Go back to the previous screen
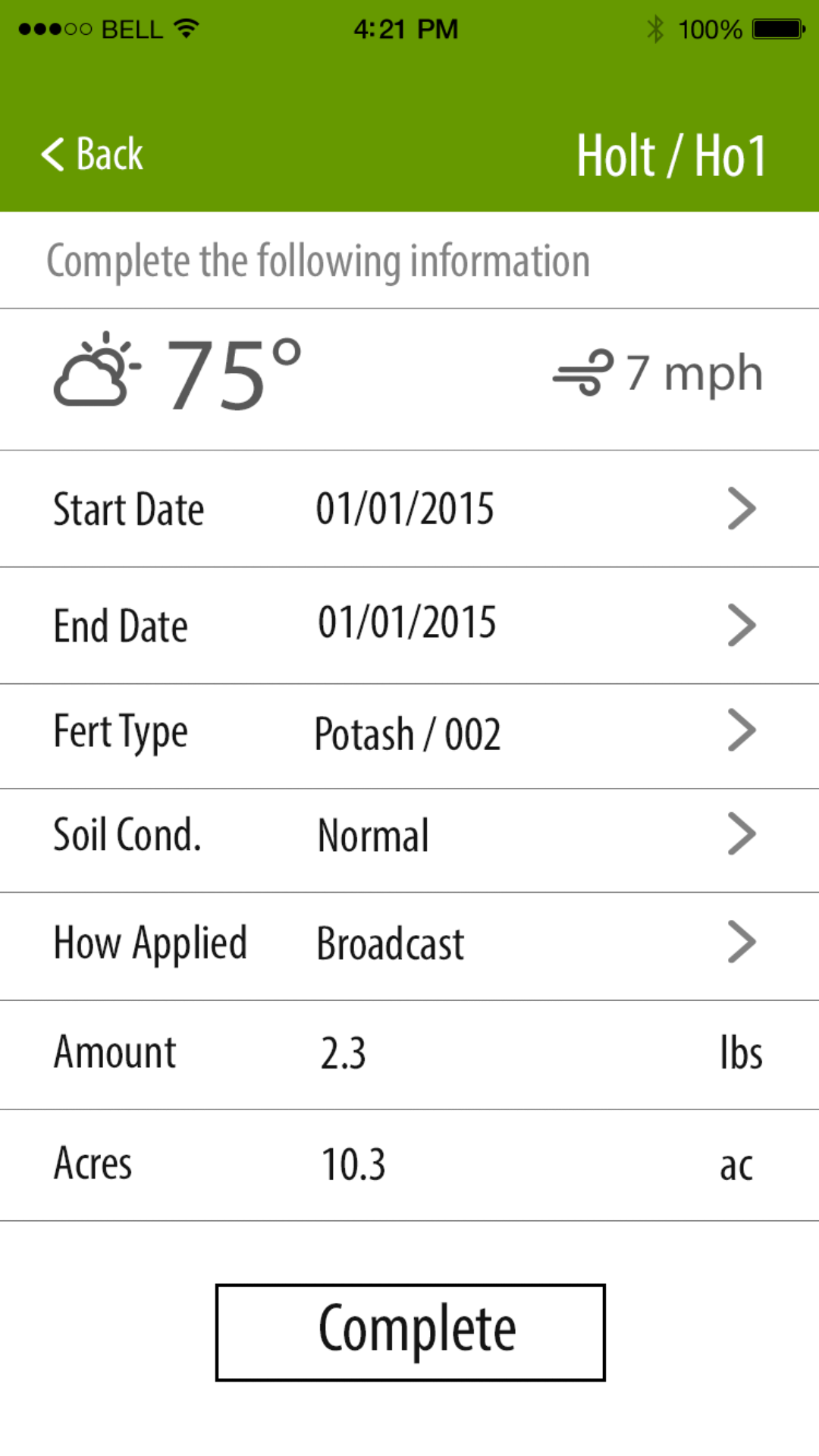This screenshot has width=819, height=1456. pos(93,155)
